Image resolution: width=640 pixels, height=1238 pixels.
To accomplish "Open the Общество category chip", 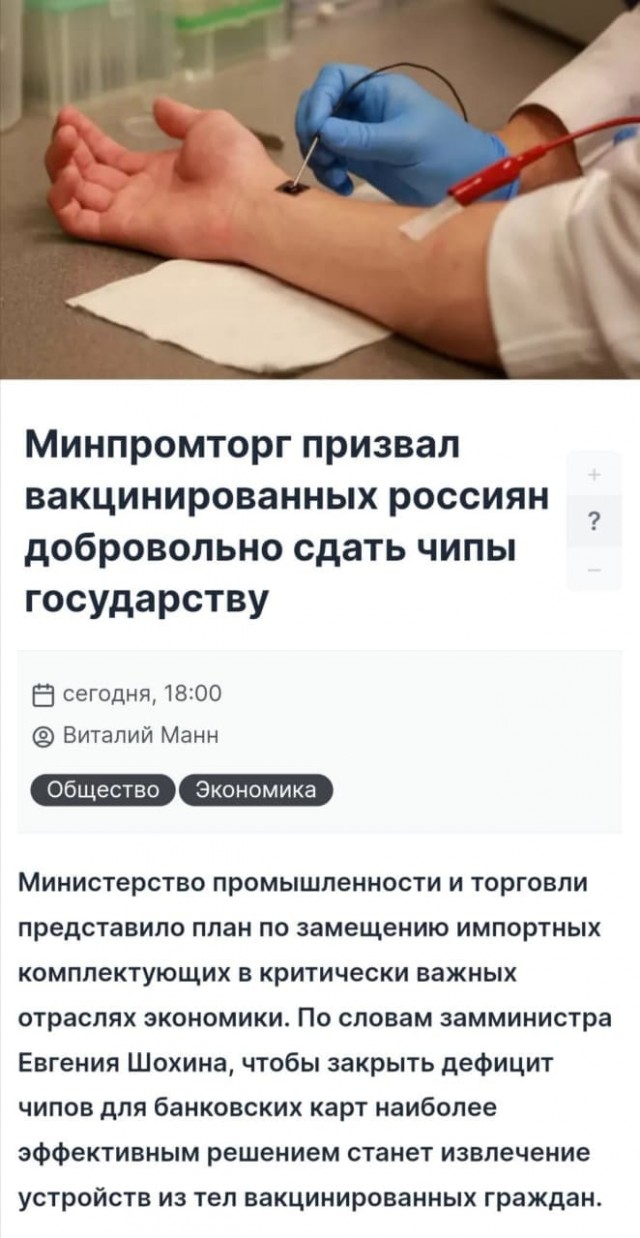I will point(103,789).
